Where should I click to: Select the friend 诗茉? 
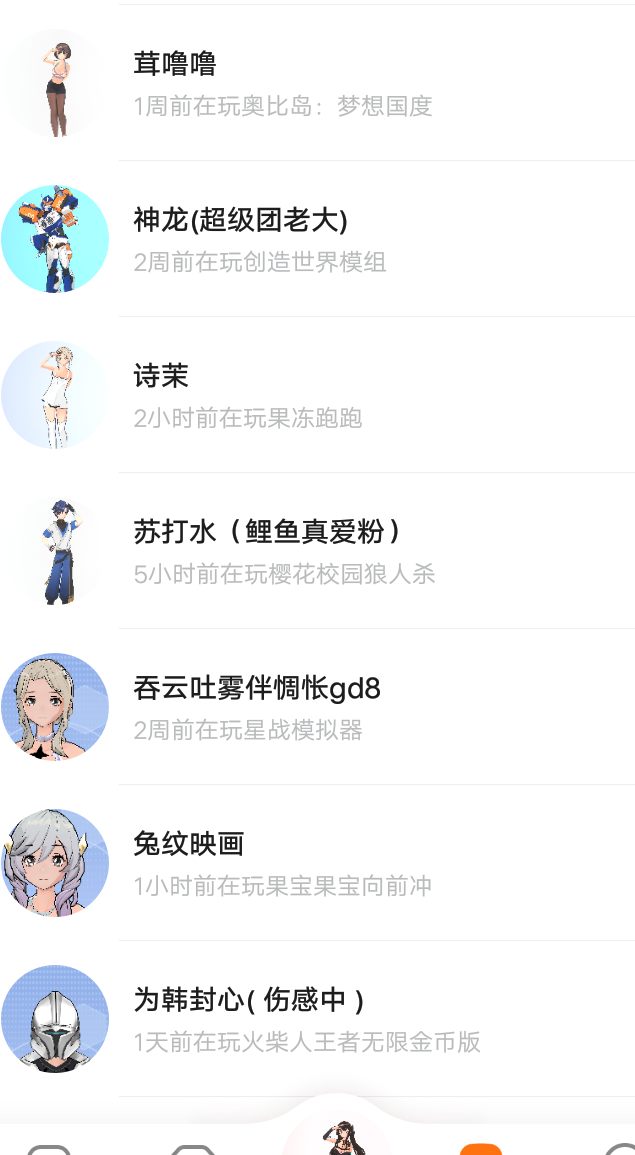pyautogui.click(x=317, y=395)
